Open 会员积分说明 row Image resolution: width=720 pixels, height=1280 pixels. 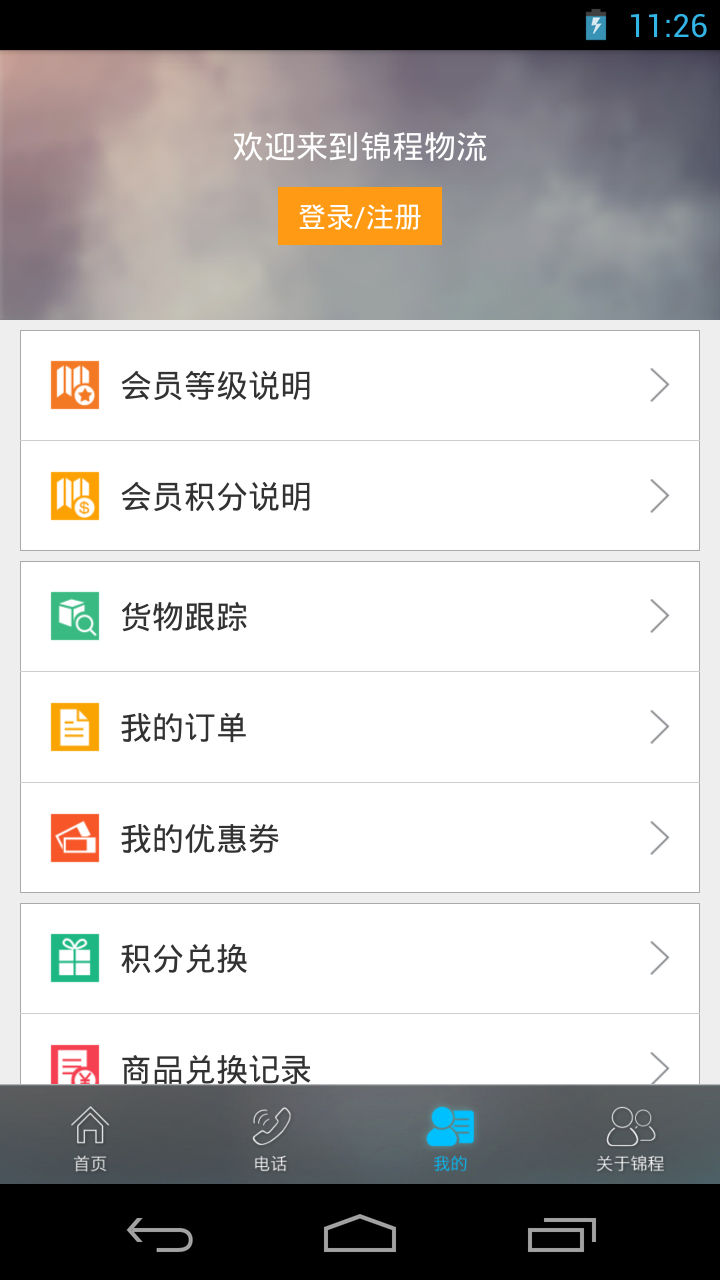(x=359, y=496)
